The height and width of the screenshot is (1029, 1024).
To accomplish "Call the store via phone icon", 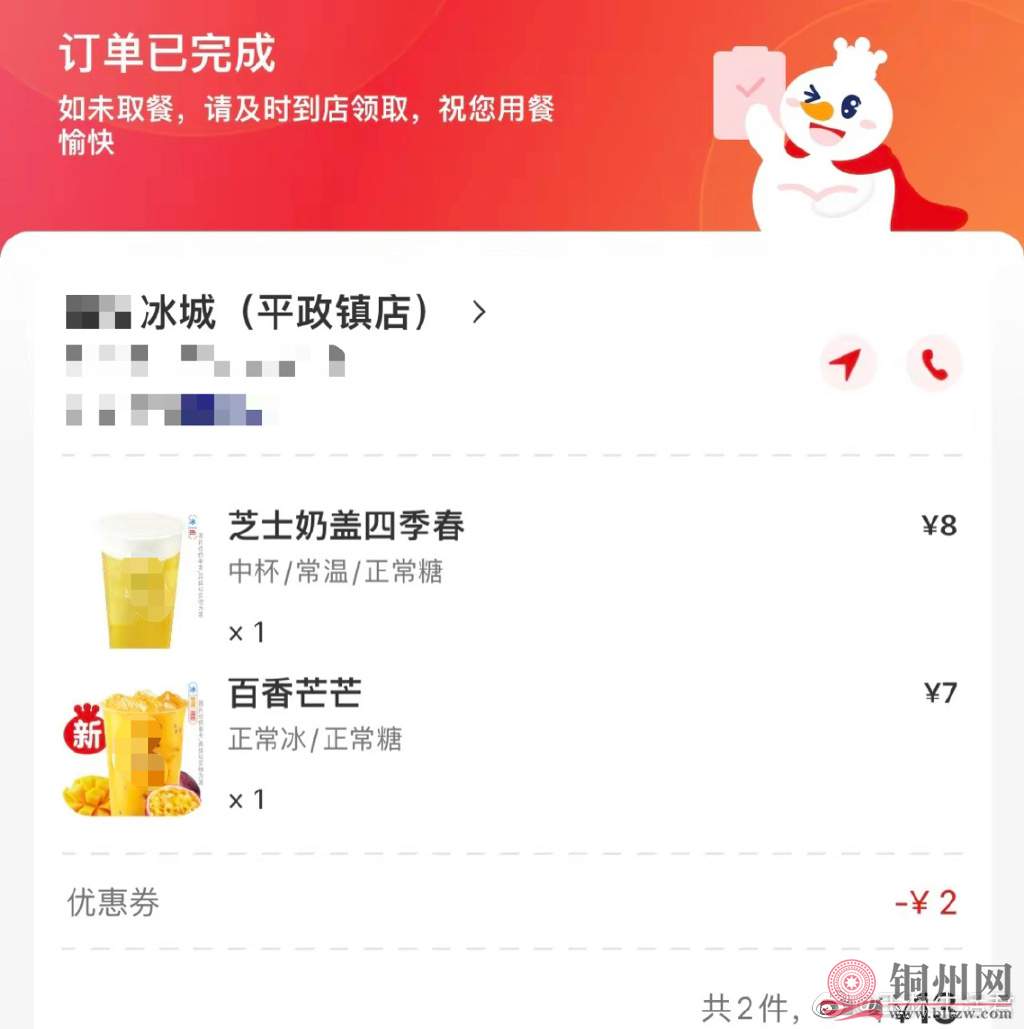I will pyautogui.click(x=934, y=364).
